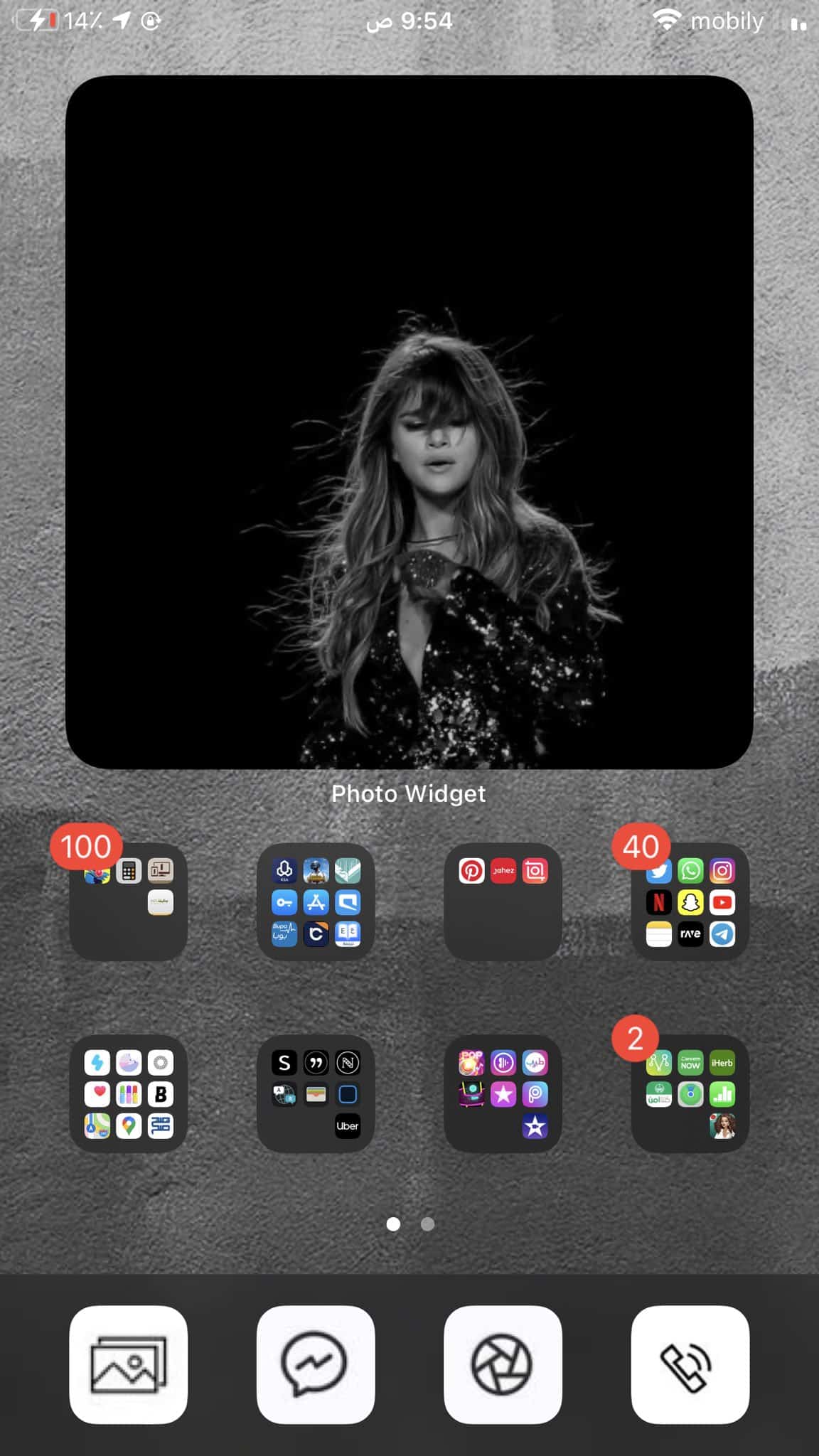Launch Messenger from the dock

[x=316, y=1364]
